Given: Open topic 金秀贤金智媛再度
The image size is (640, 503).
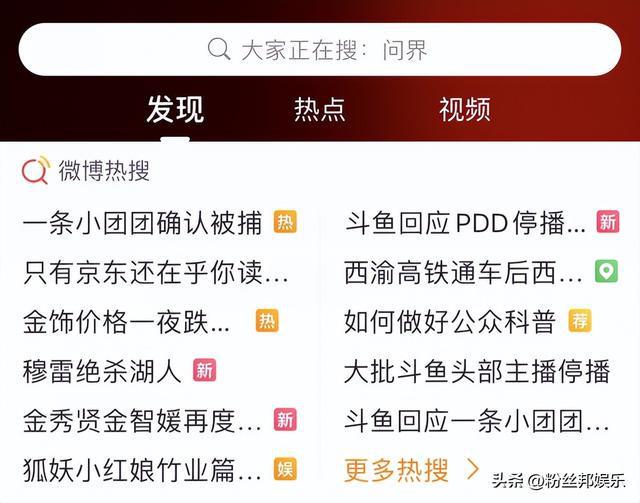Looking at the screenshot, I should [x=142, y=420].
